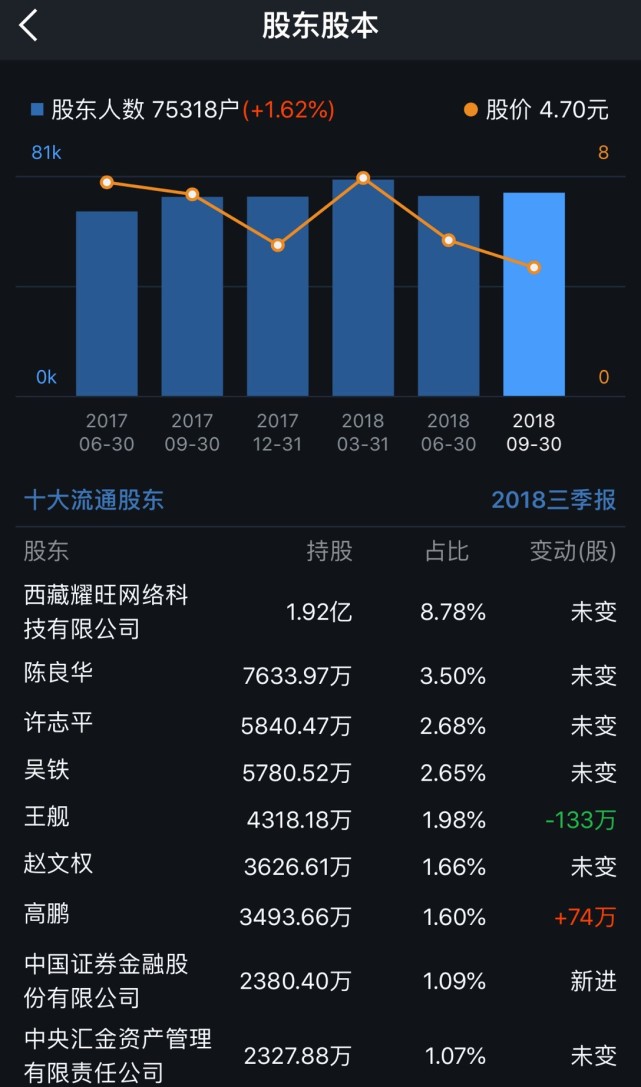Viewport: 641px width, 1087px height.
Task: Choose the 2018 03-31 reporting period bar
Action: click(x=363, y=288)
